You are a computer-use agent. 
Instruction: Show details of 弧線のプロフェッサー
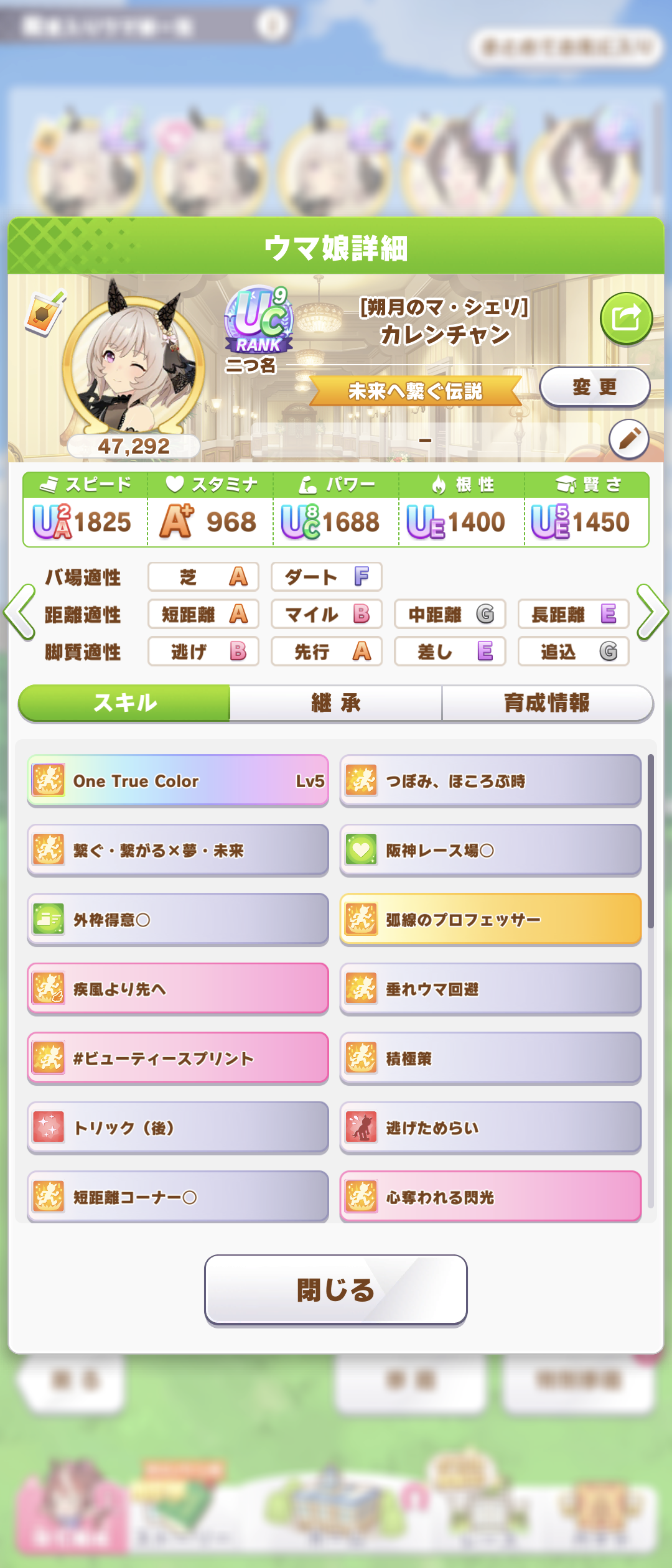(x=490, y=920)
